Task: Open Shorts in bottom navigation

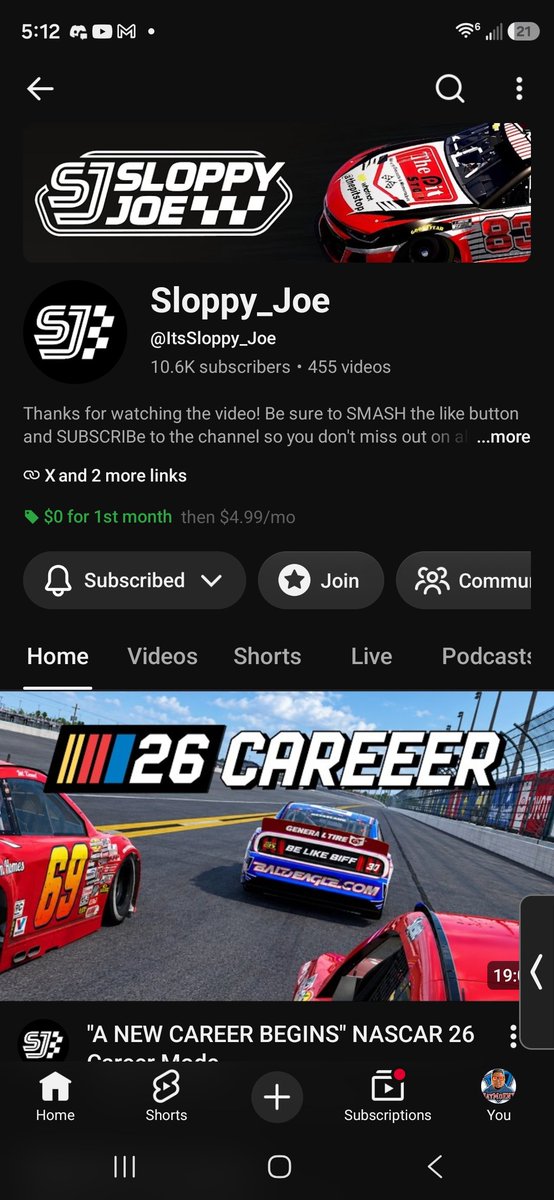Action: click(x=166, y=1096)
